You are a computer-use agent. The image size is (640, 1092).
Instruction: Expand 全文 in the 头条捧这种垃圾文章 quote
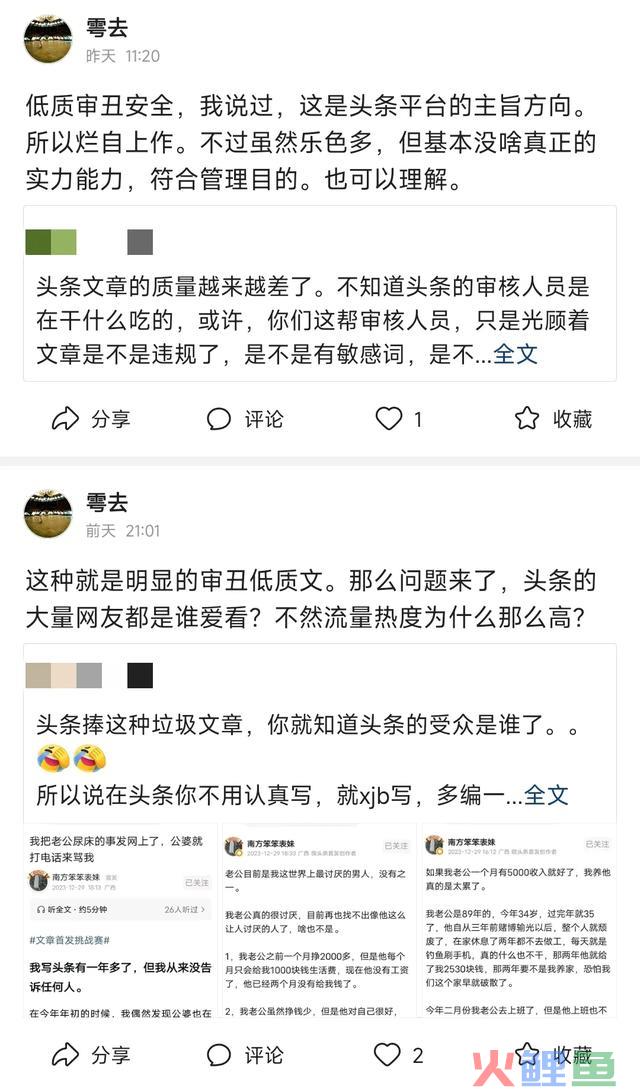546,795
